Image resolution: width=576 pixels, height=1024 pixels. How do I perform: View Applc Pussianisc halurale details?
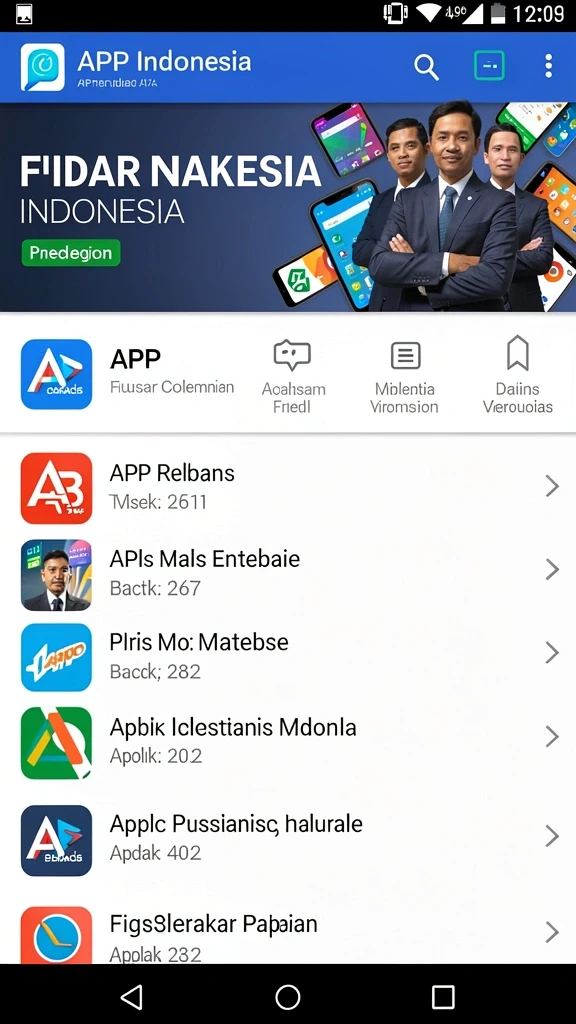coord(288,839)
